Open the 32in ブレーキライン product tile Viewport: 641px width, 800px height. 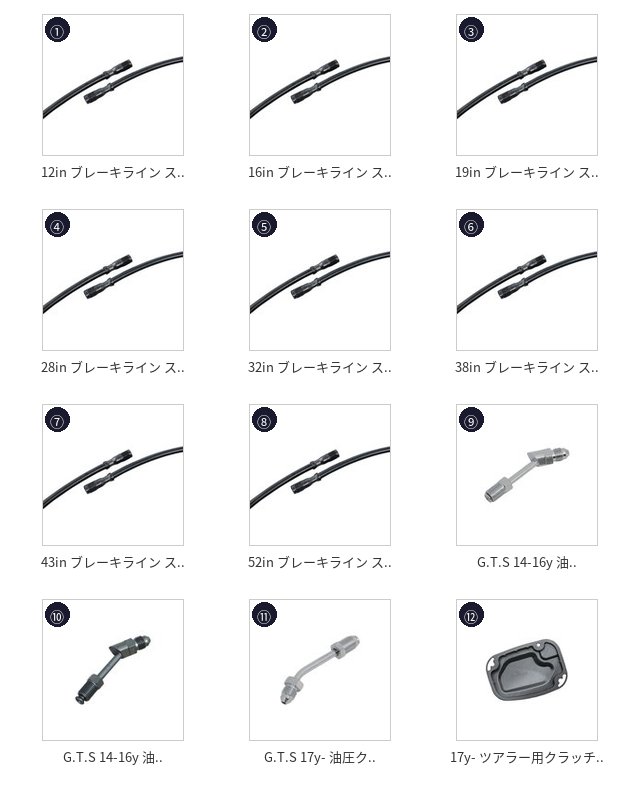pos(320,280)
